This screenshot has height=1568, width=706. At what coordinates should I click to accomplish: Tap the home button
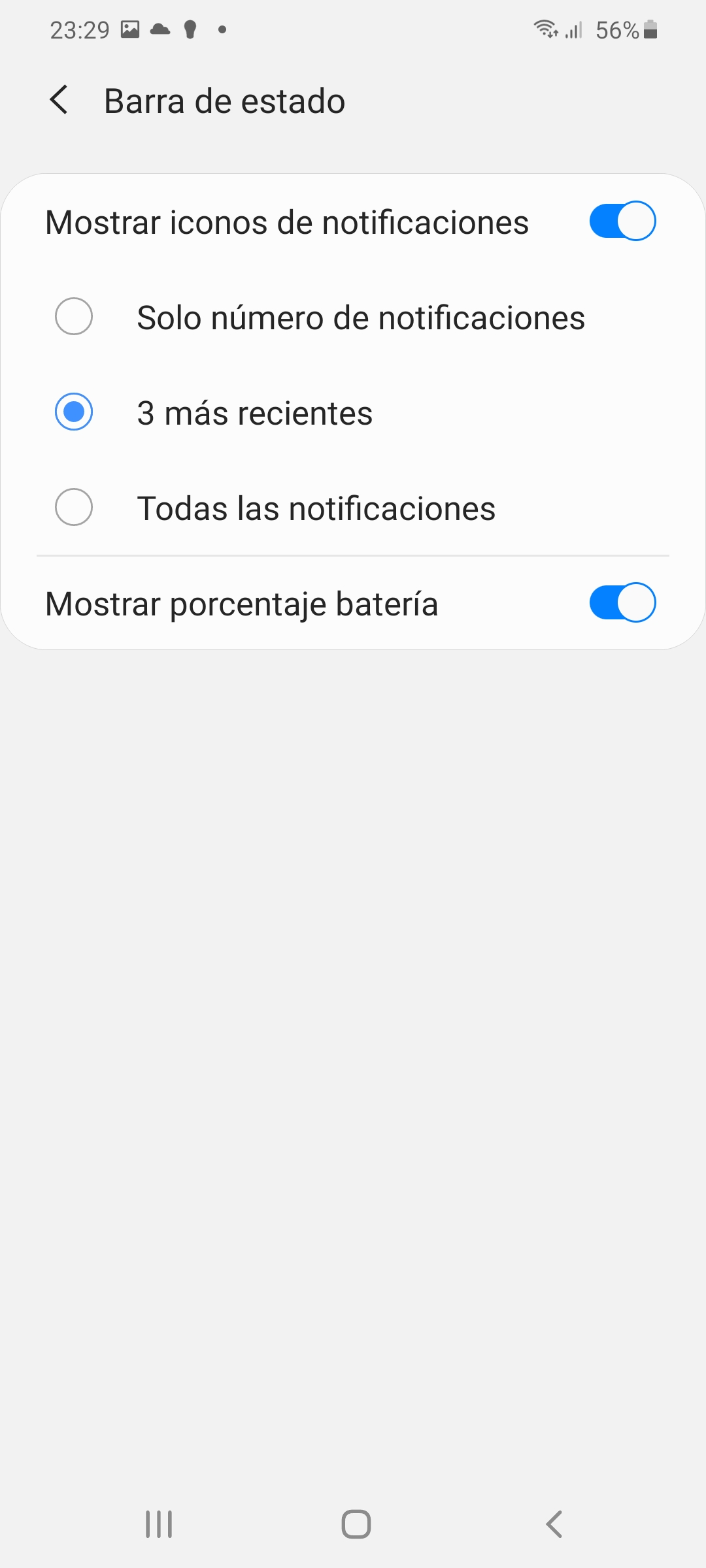coord(356,1524)
